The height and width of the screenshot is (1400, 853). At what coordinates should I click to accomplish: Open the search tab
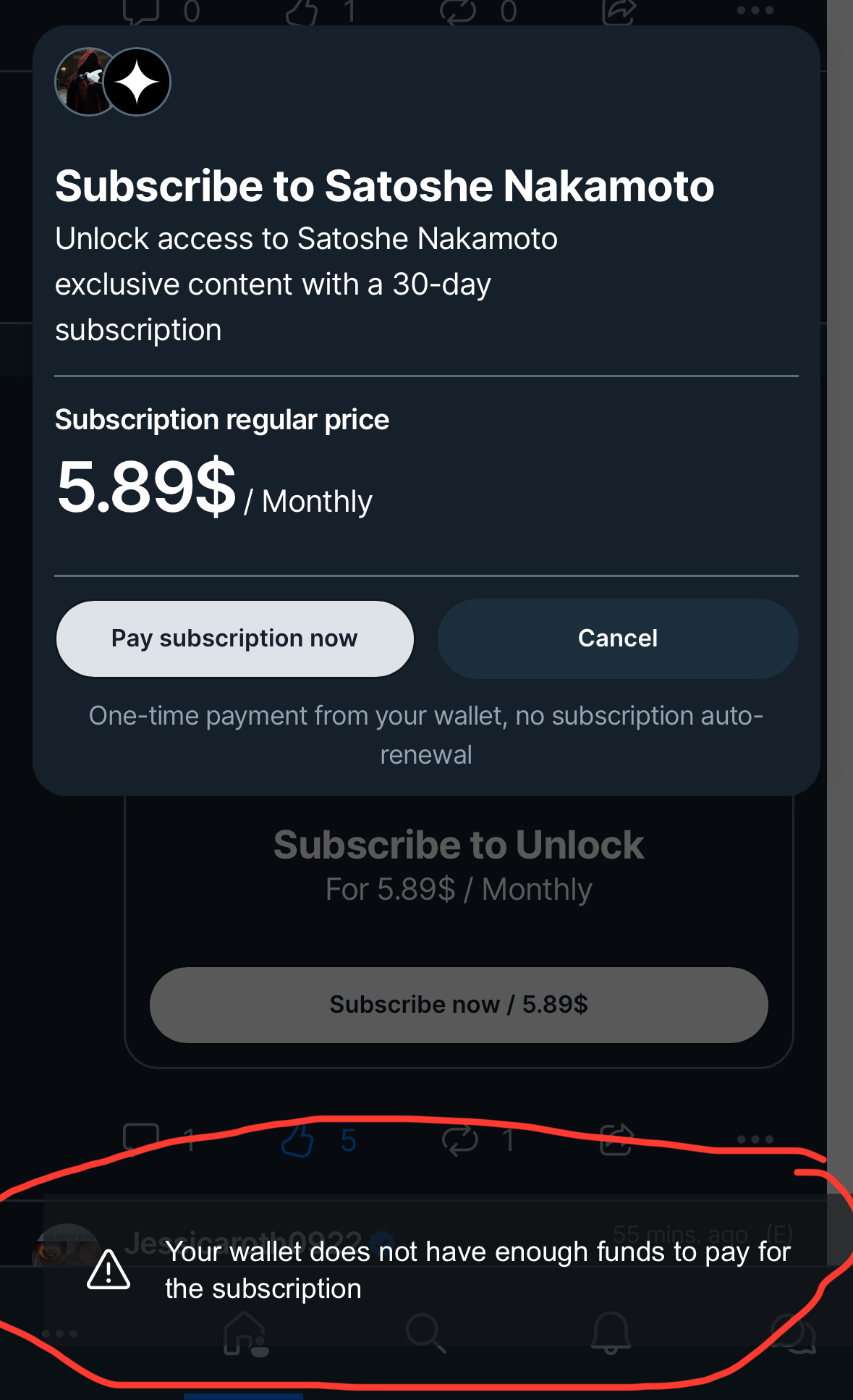point(425,1333)
